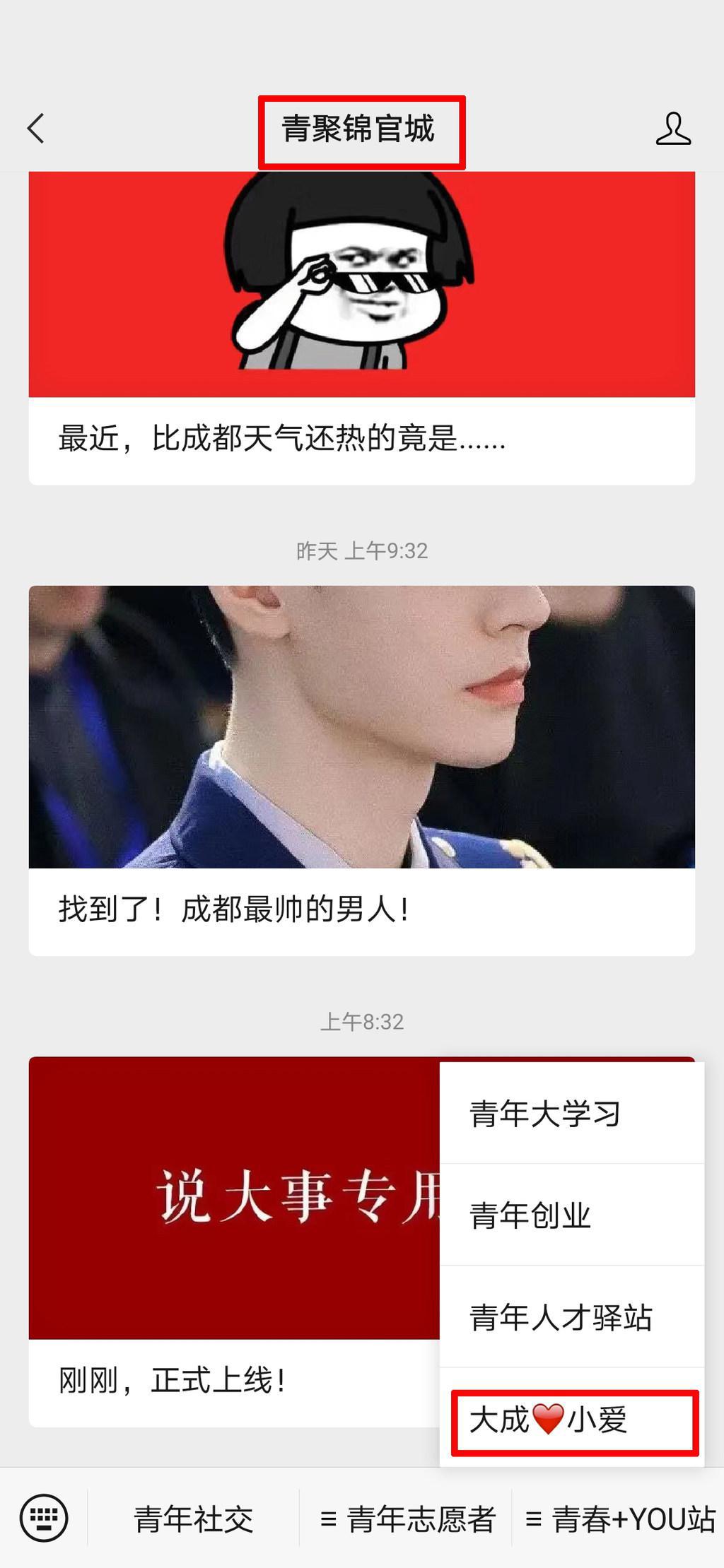
Task: Tap 青年社交 bottom menu
Action: click(x=194, y=1519)
